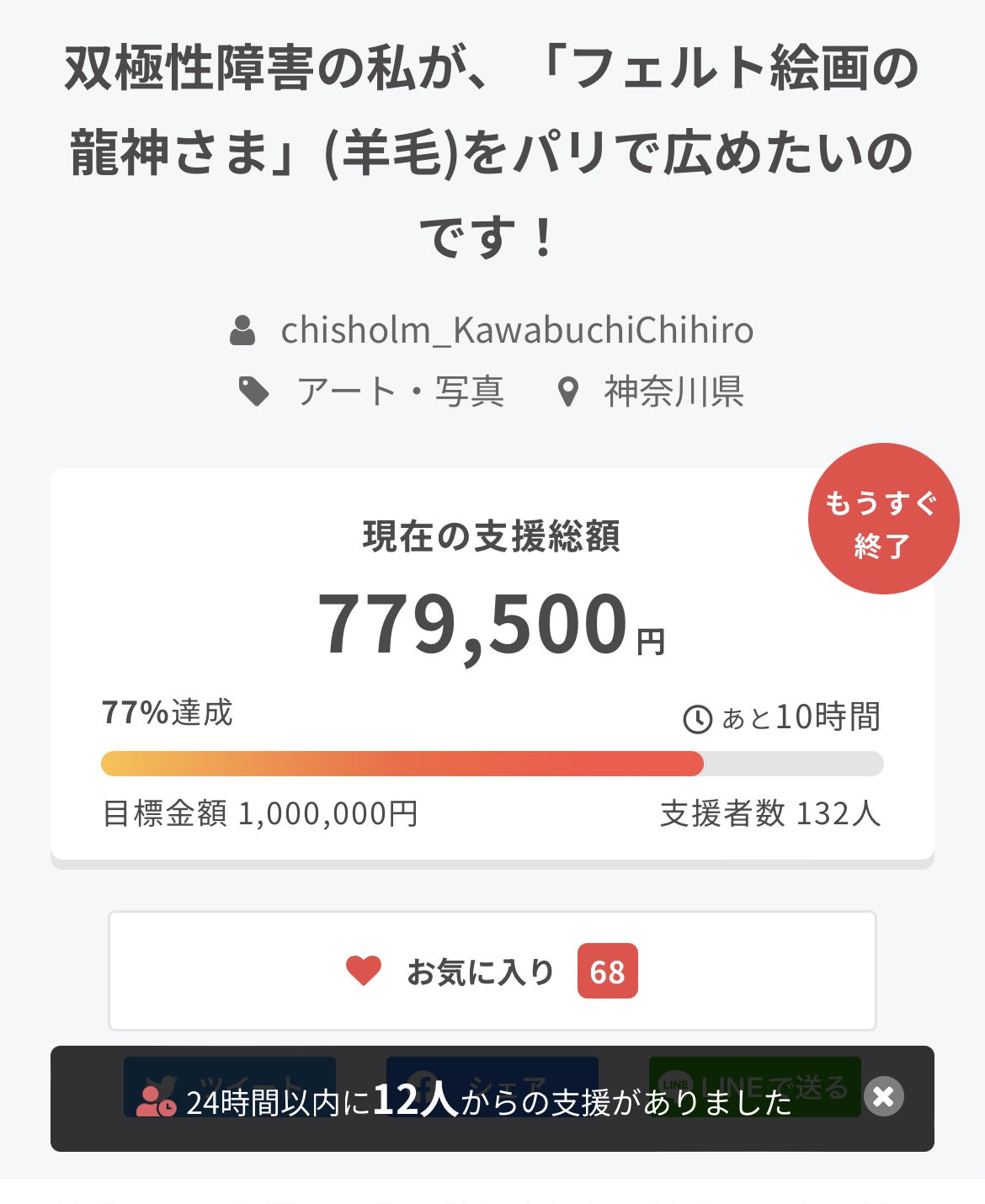Screen dimensions: 985x1204
Task: Dismiss the 24時間以内 support notification
Action: [883, 1096]
